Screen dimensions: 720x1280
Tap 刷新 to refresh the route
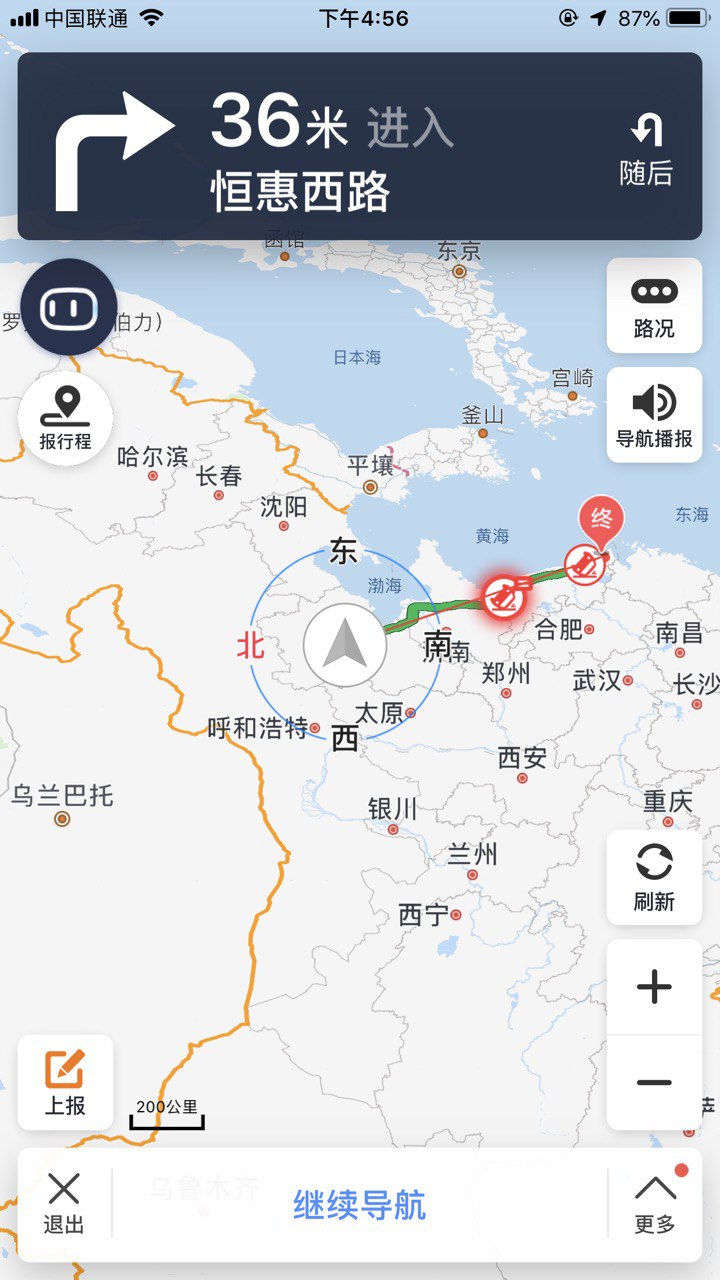point(654,876)
